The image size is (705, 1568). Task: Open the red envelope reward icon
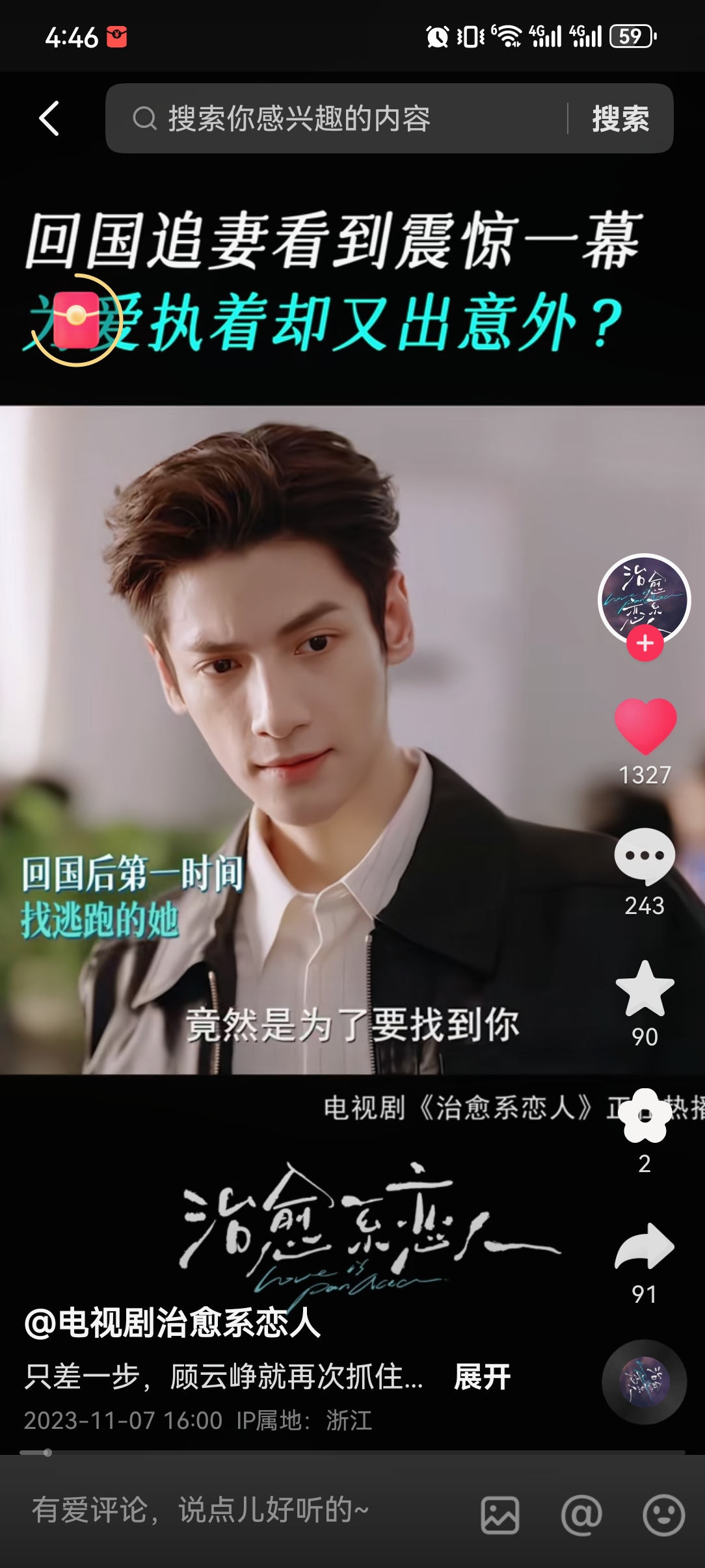(x=76, y=320)
